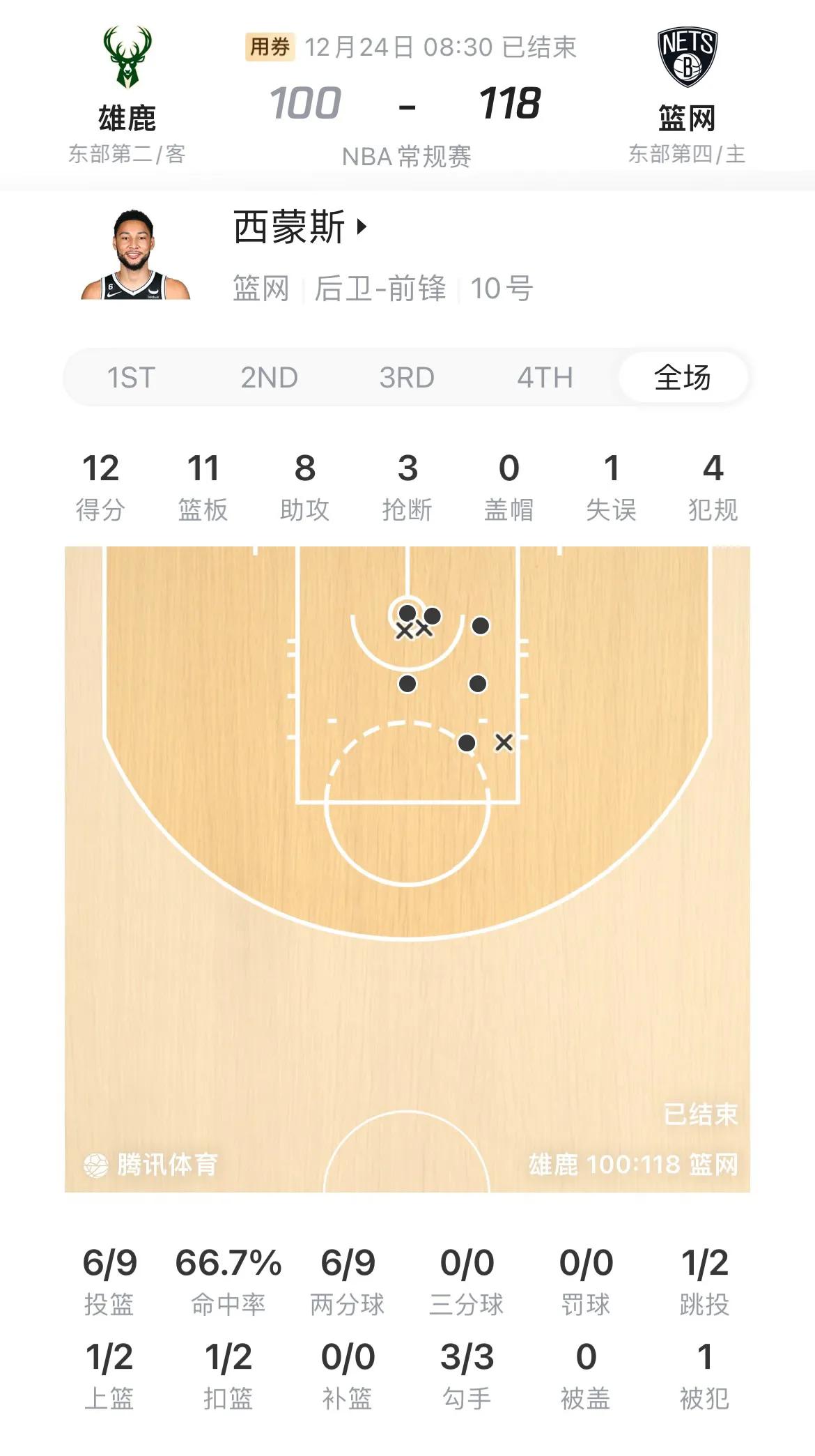Viewport: 815px width, 1456px height.
Task: Show the 3RD quarter shot chart
Action: [x=407, y=378]
